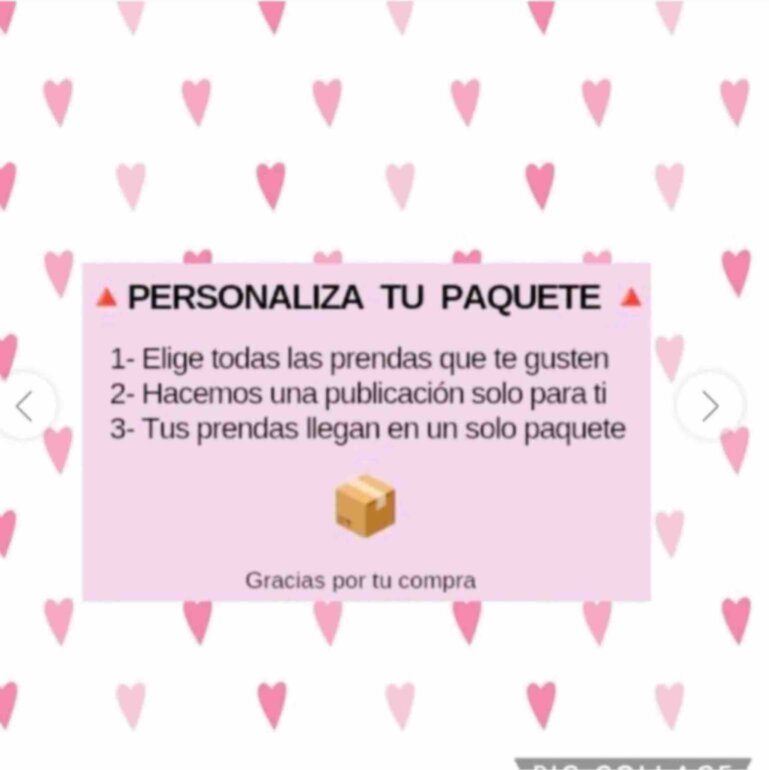Go back to the previous carousel image

pos(24,405)
